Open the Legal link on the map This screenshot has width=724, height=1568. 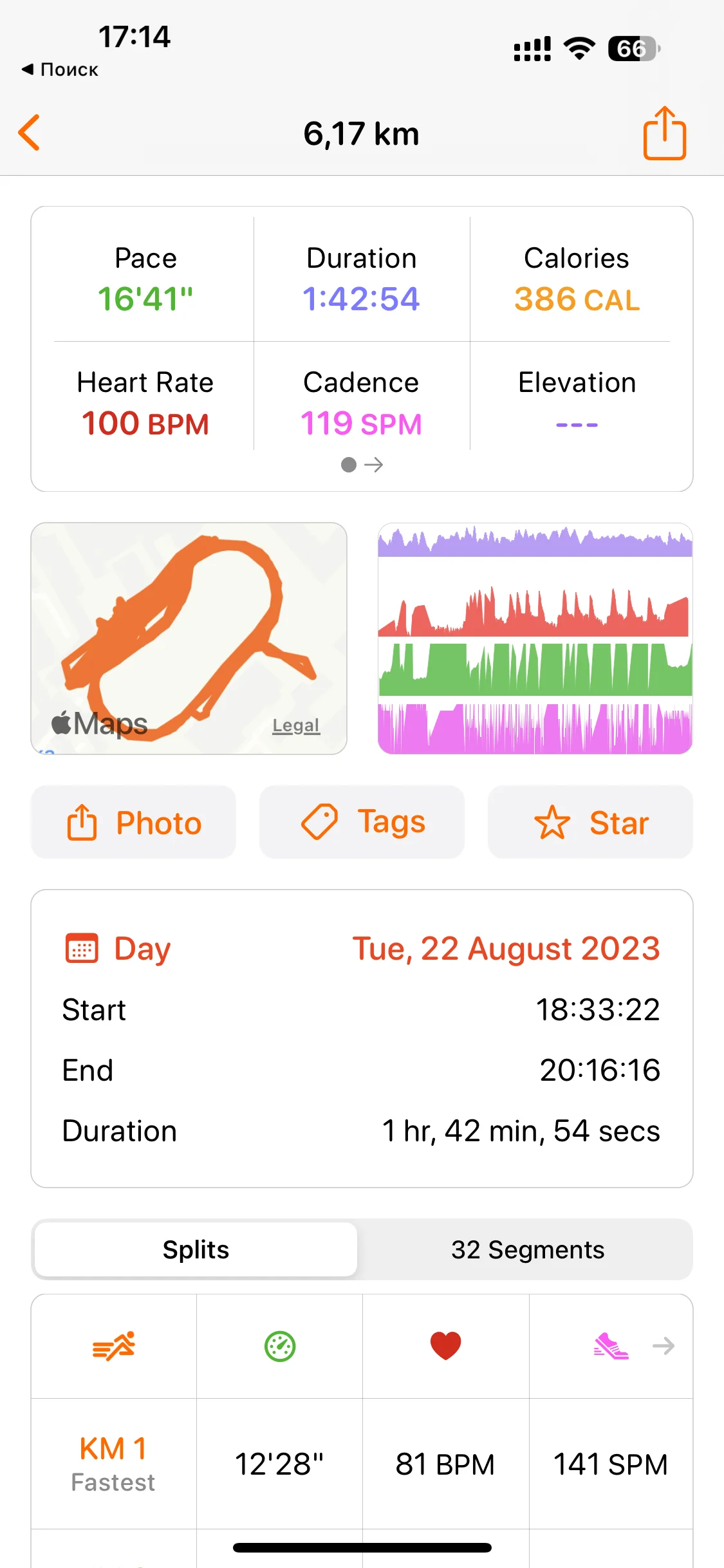pos(295,725)
